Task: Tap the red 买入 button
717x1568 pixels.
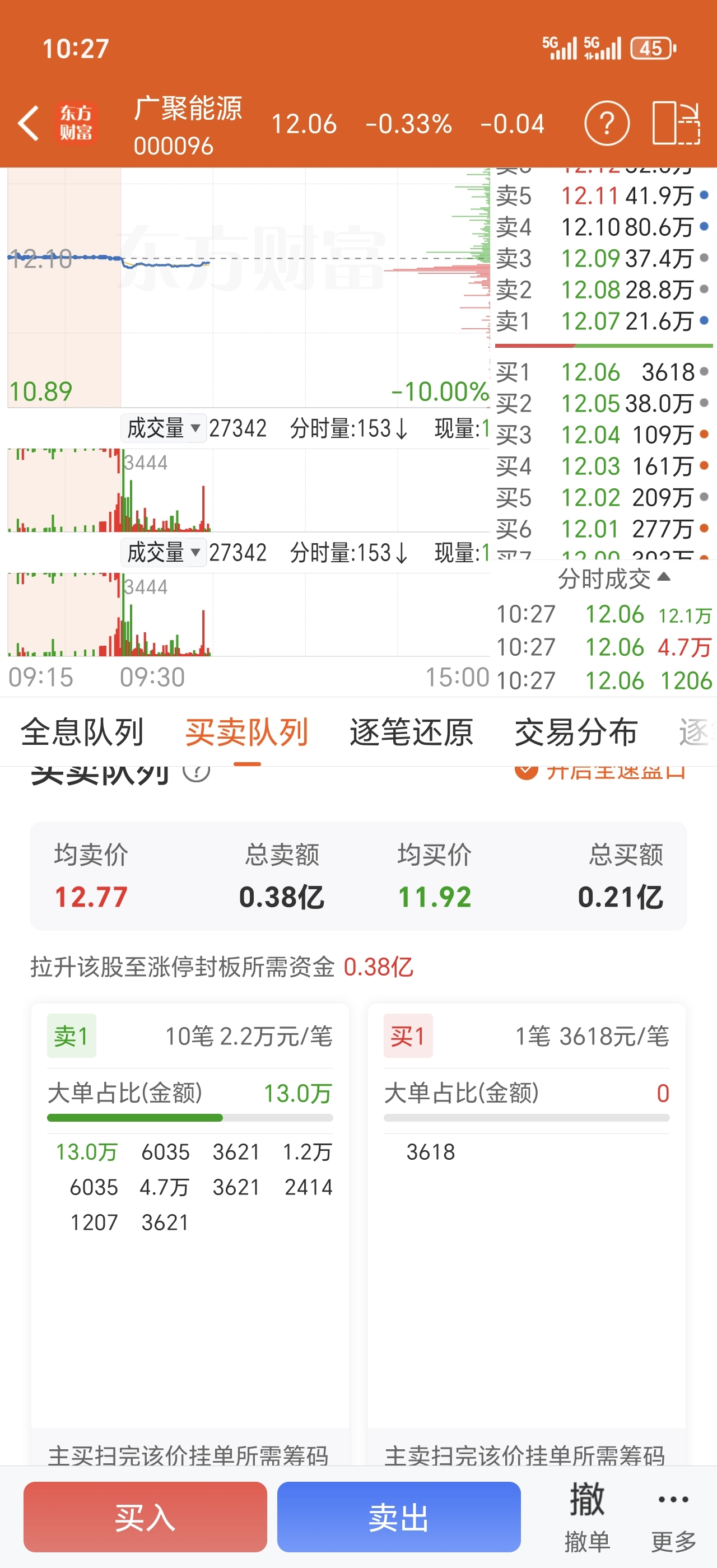Action: (x=145, y=1516)
